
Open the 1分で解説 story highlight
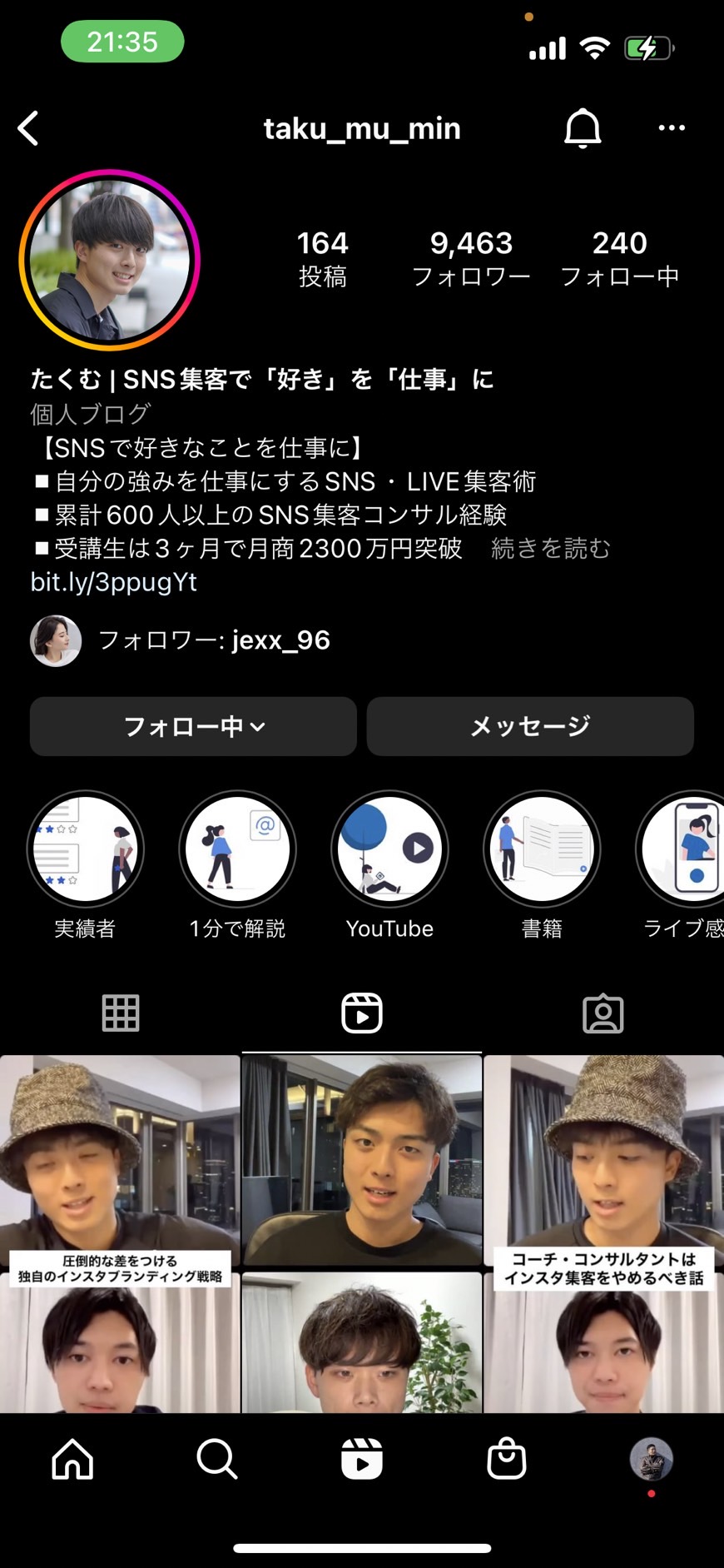click(237, 865)
